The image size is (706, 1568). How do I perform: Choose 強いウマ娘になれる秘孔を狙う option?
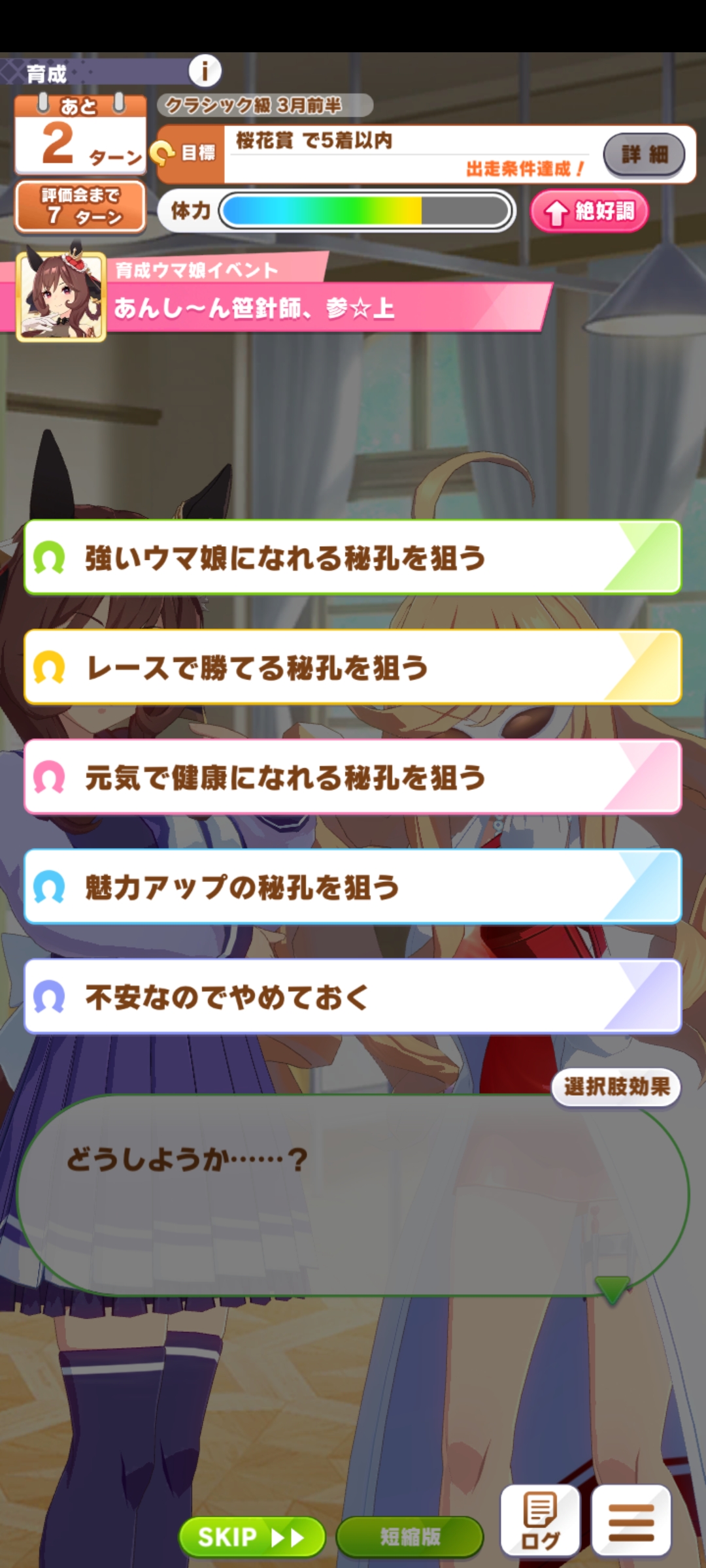(353, 557)
